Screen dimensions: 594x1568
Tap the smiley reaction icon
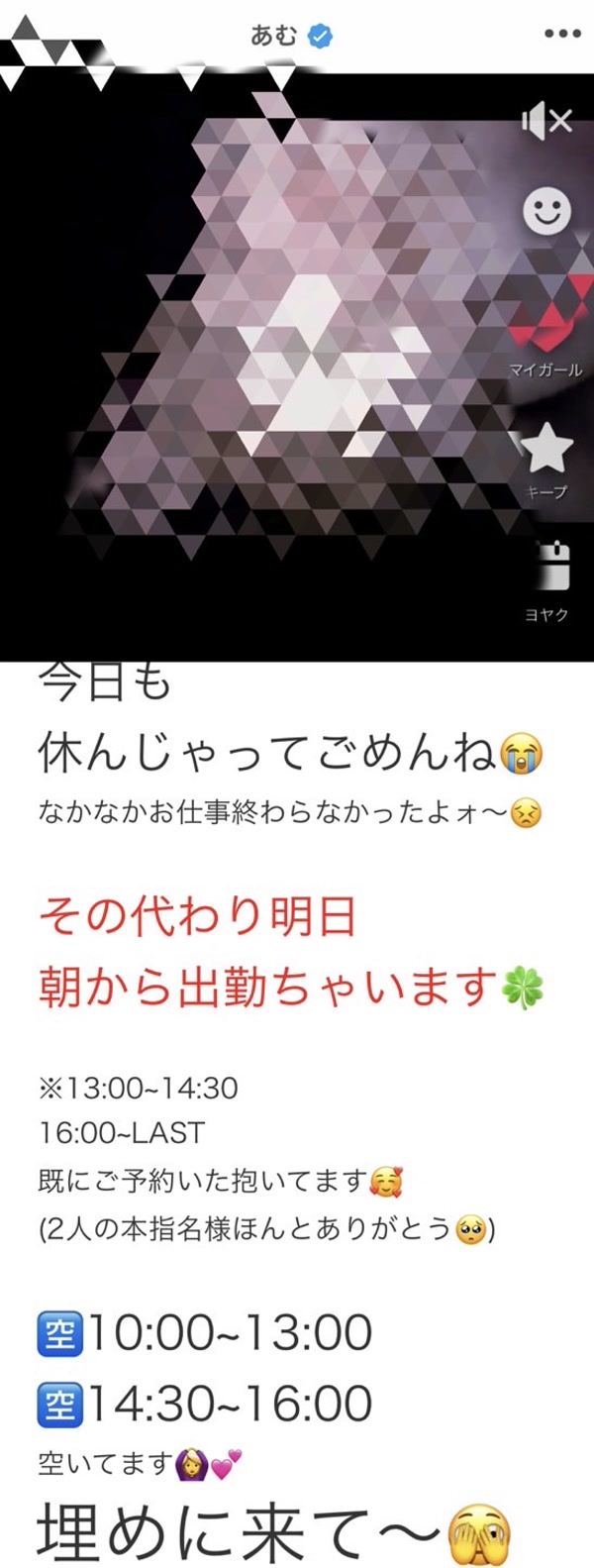point(546,211)
